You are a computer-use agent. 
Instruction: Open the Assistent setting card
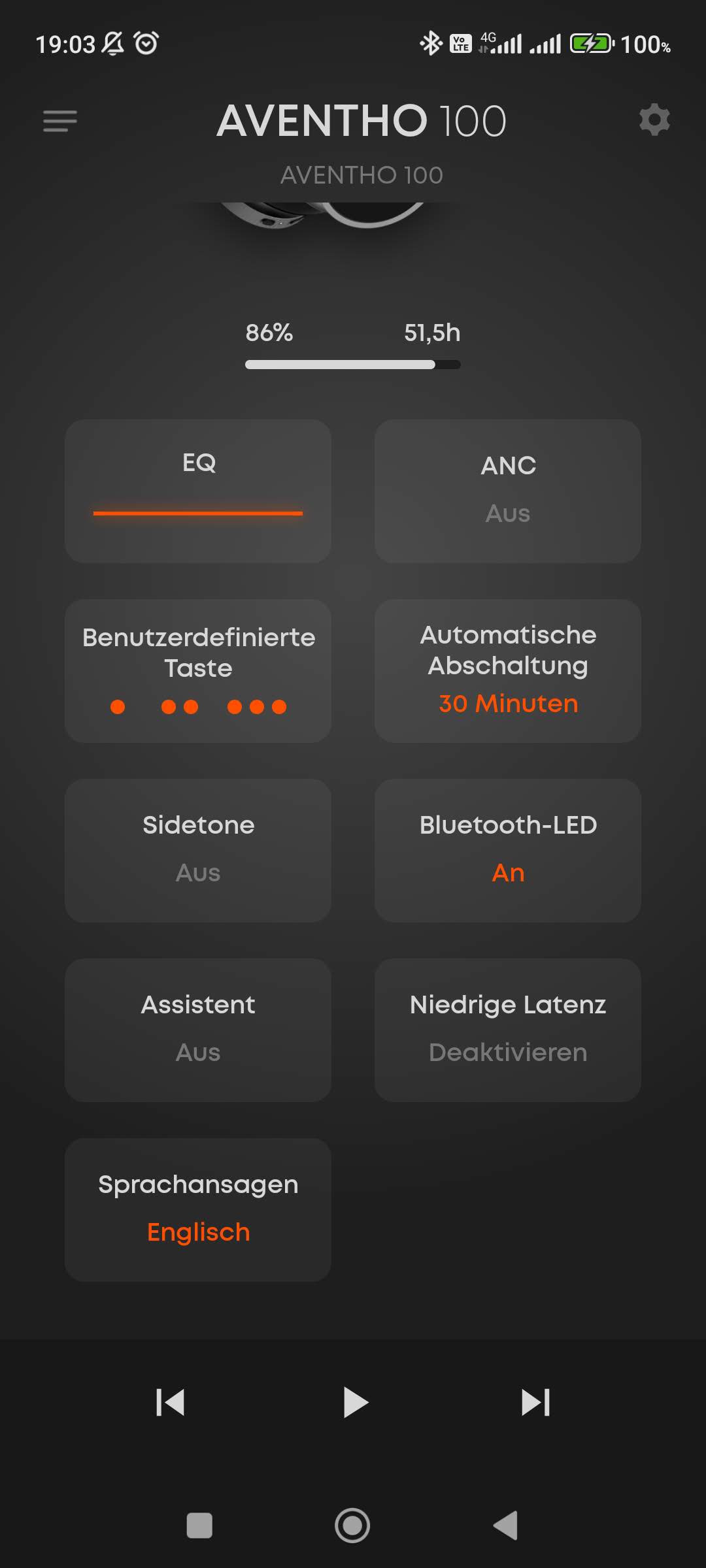point(198,1030)
